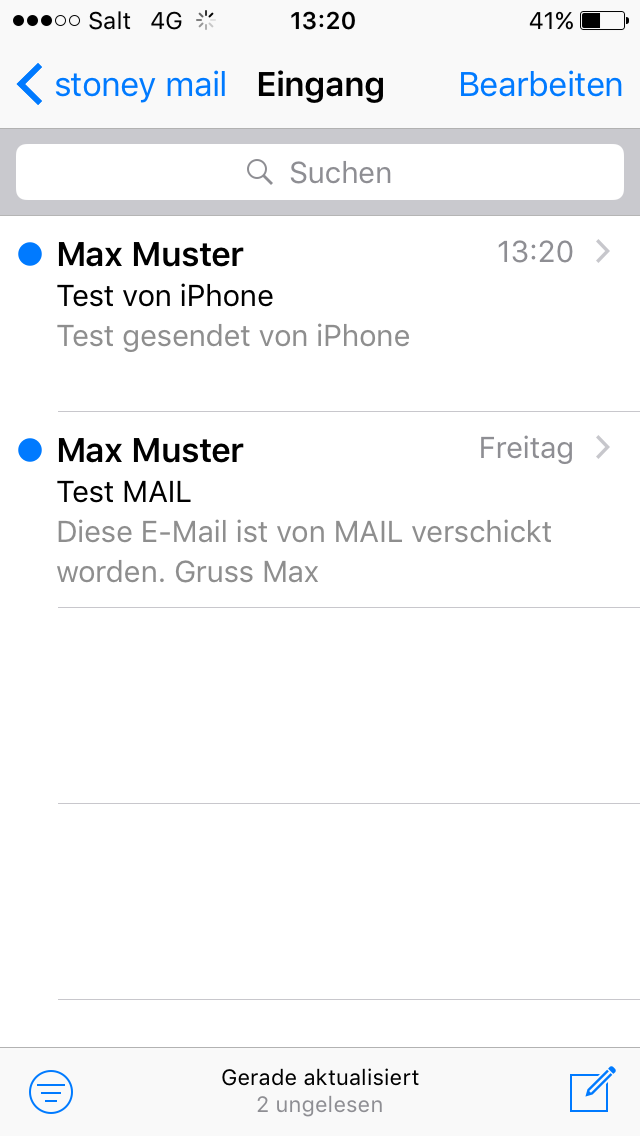Viewport: 640px width, 1136px height.
Task: Open the Suchen search field
Action: pos(320,173)
